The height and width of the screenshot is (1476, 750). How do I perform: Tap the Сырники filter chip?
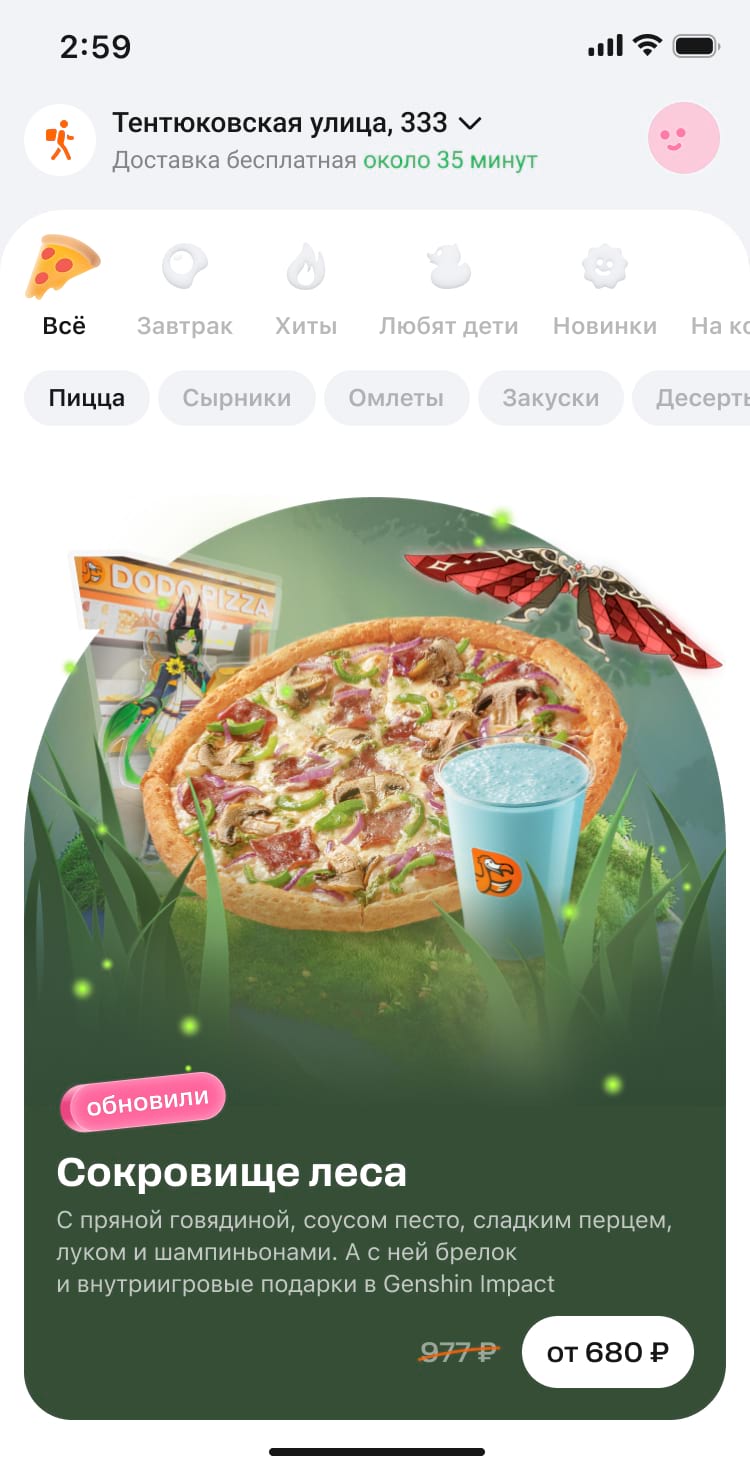point(237,398)
